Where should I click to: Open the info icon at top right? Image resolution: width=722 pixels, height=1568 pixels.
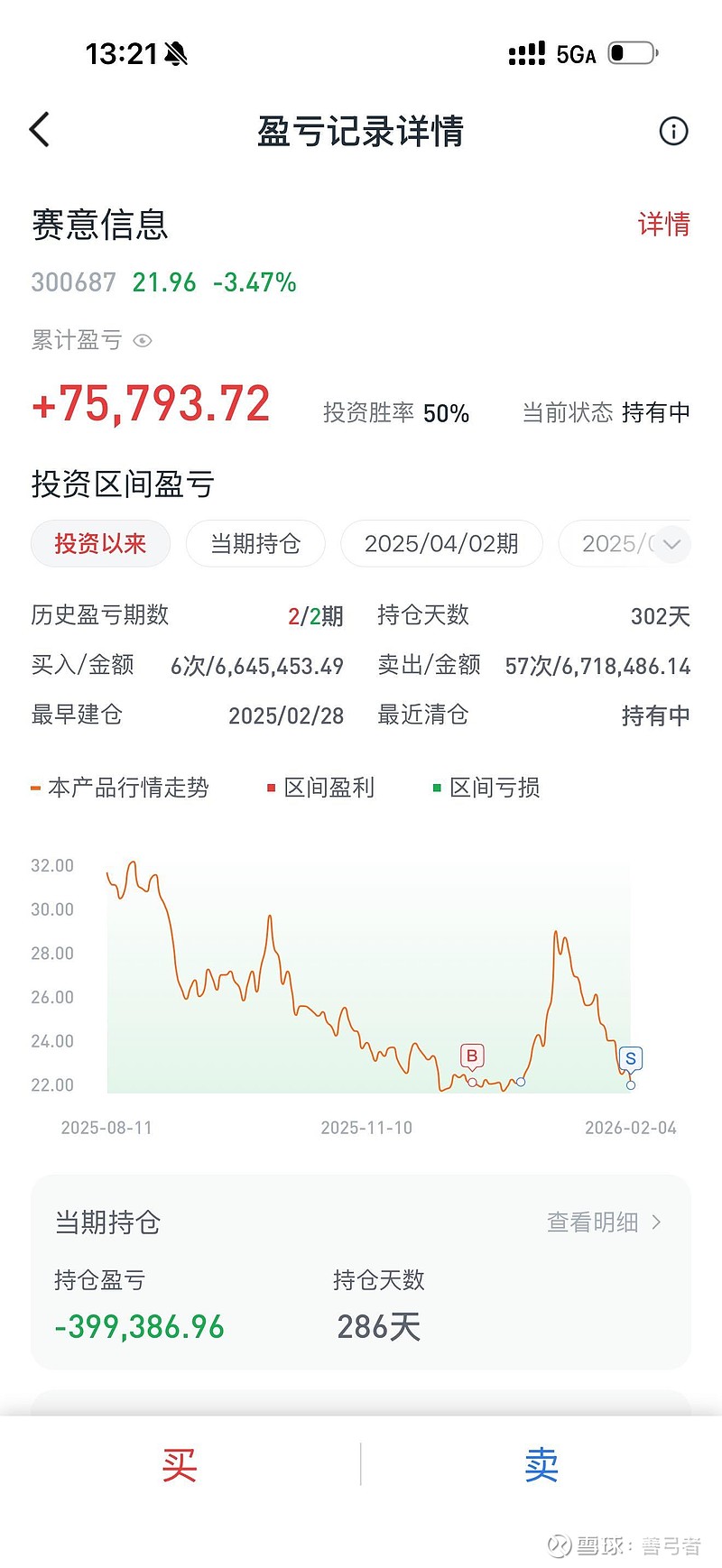[672, 132]
